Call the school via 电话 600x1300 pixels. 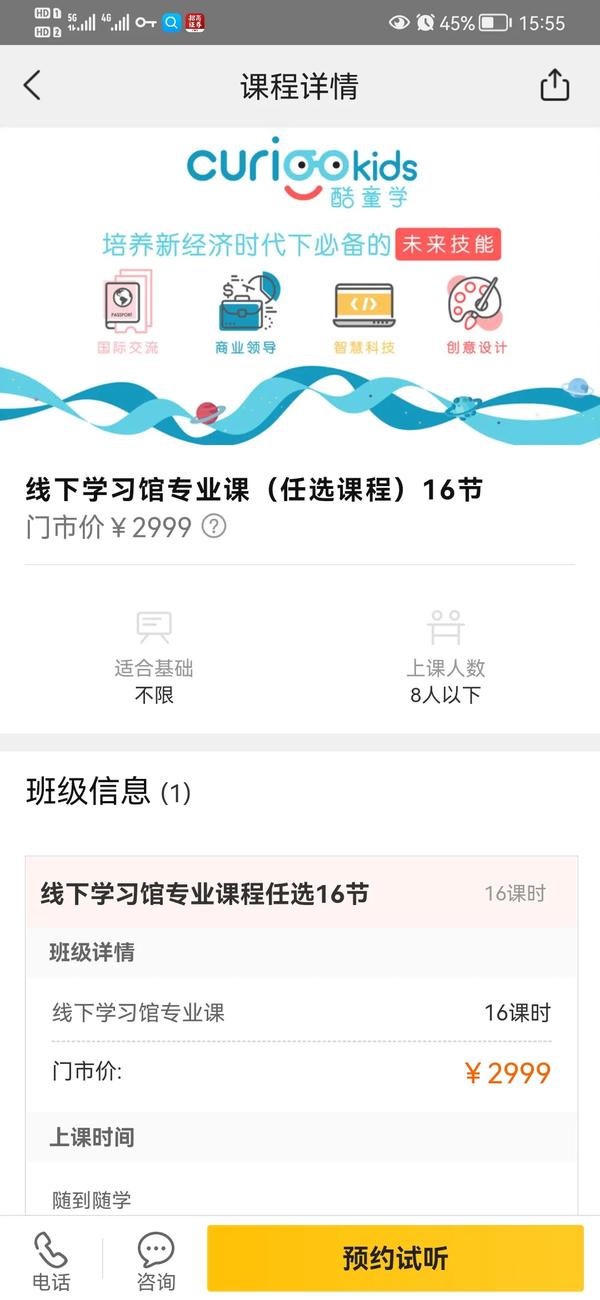pos(51,1260)
